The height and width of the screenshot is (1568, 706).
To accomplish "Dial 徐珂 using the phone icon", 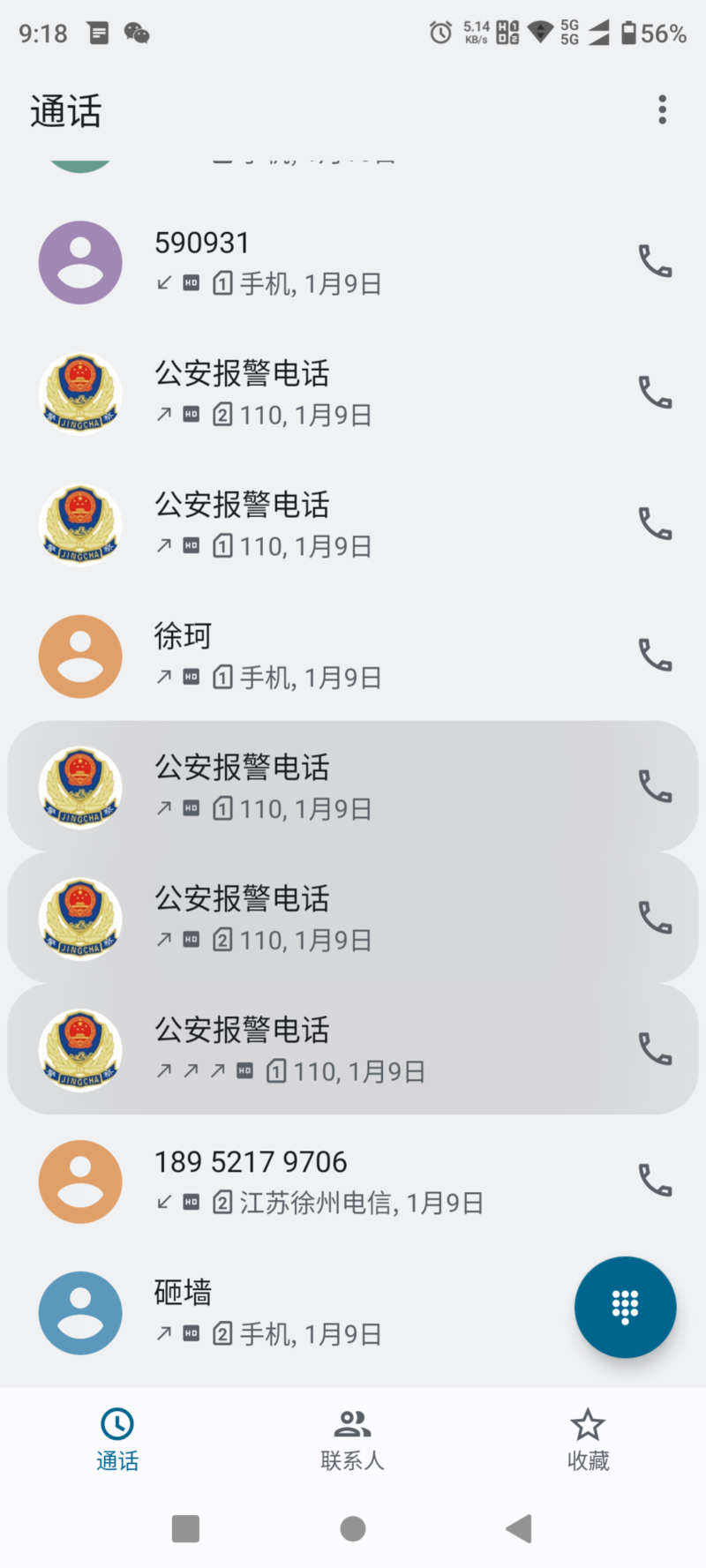I will click(x=655, y=656).
